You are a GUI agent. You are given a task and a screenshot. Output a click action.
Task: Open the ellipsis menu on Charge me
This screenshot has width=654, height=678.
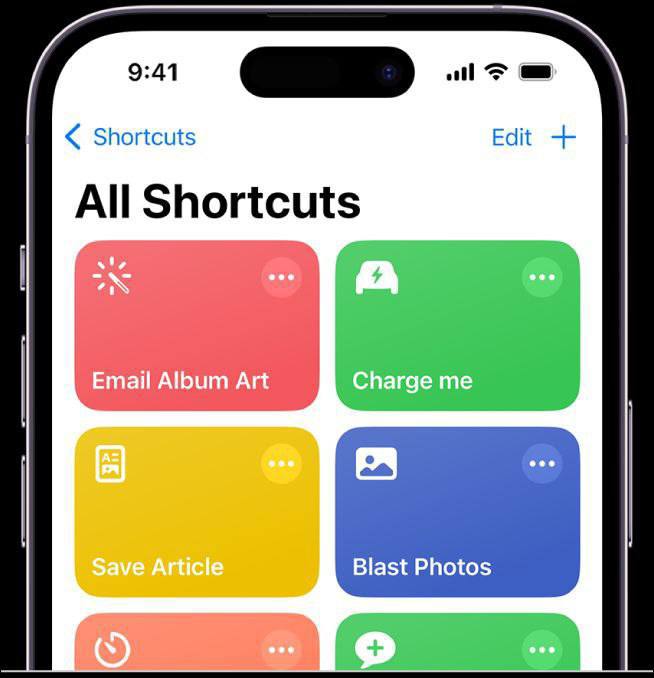coord(542,277)
